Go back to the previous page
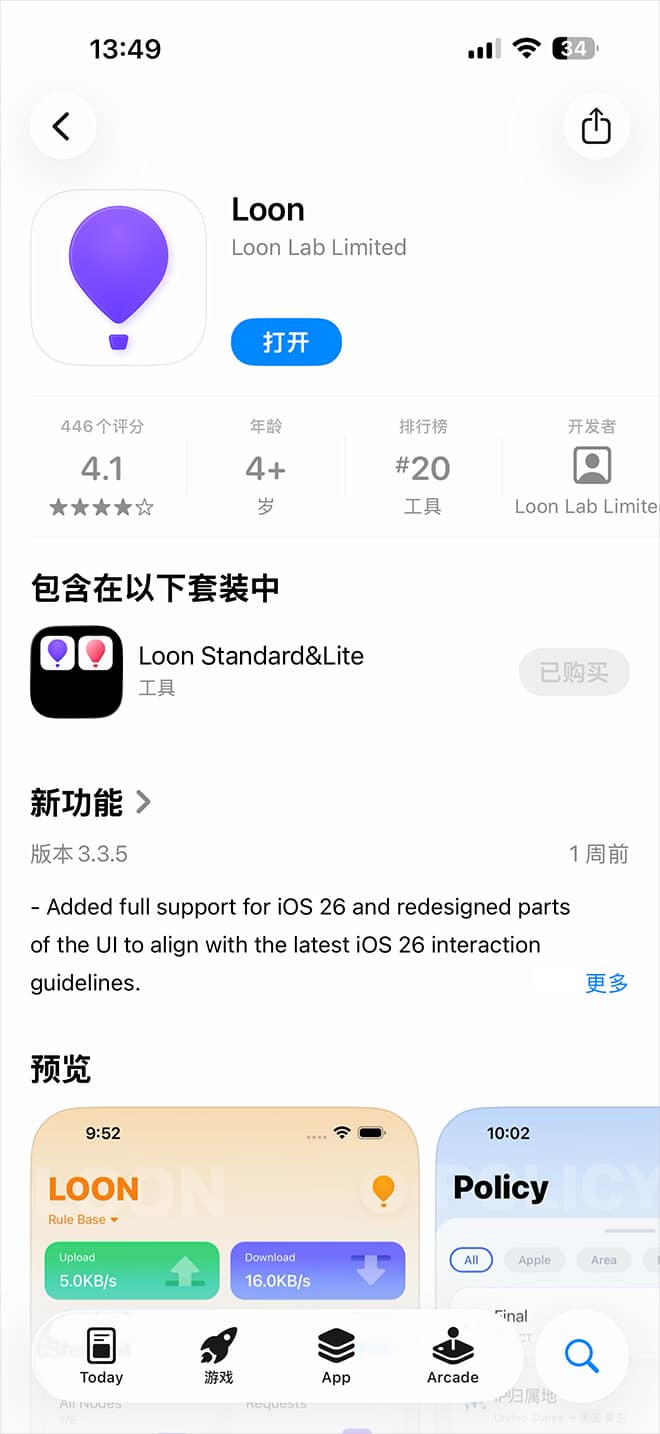This screenshot has width=660, height=1434. click(x=62, y=126)
